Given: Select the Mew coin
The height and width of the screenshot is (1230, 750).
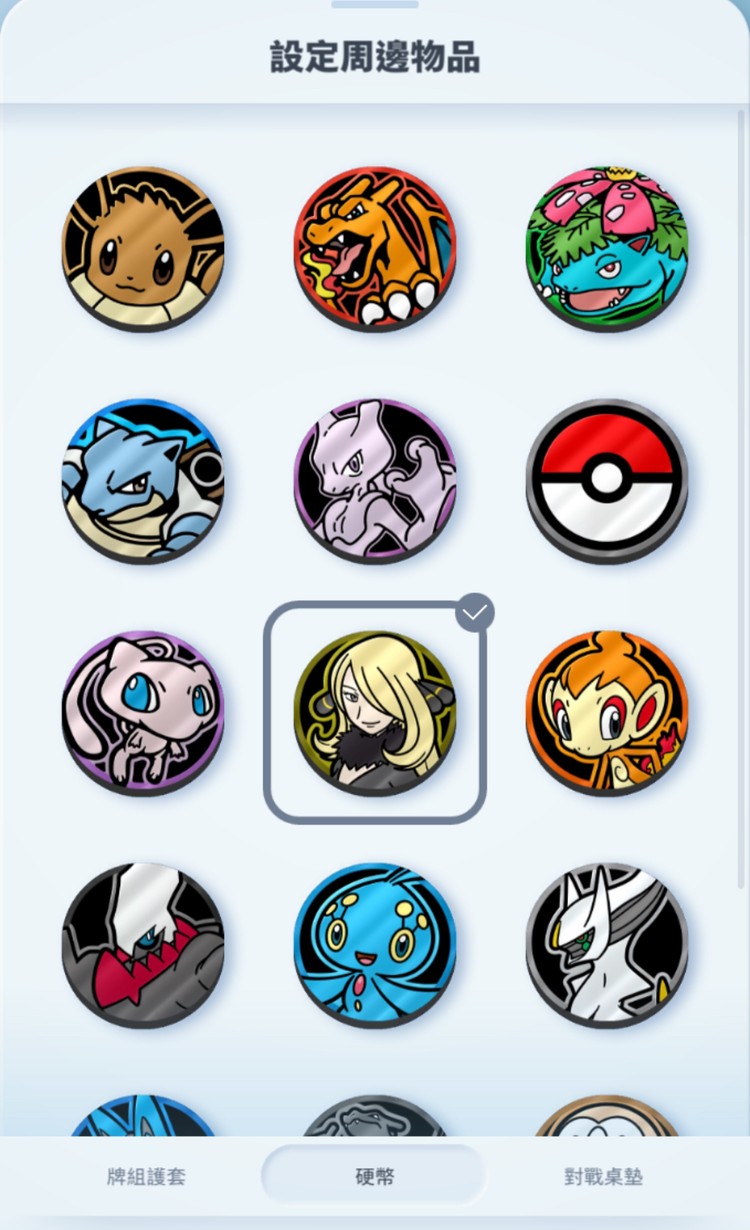Looking at the screenshot, I should [143, 712].
